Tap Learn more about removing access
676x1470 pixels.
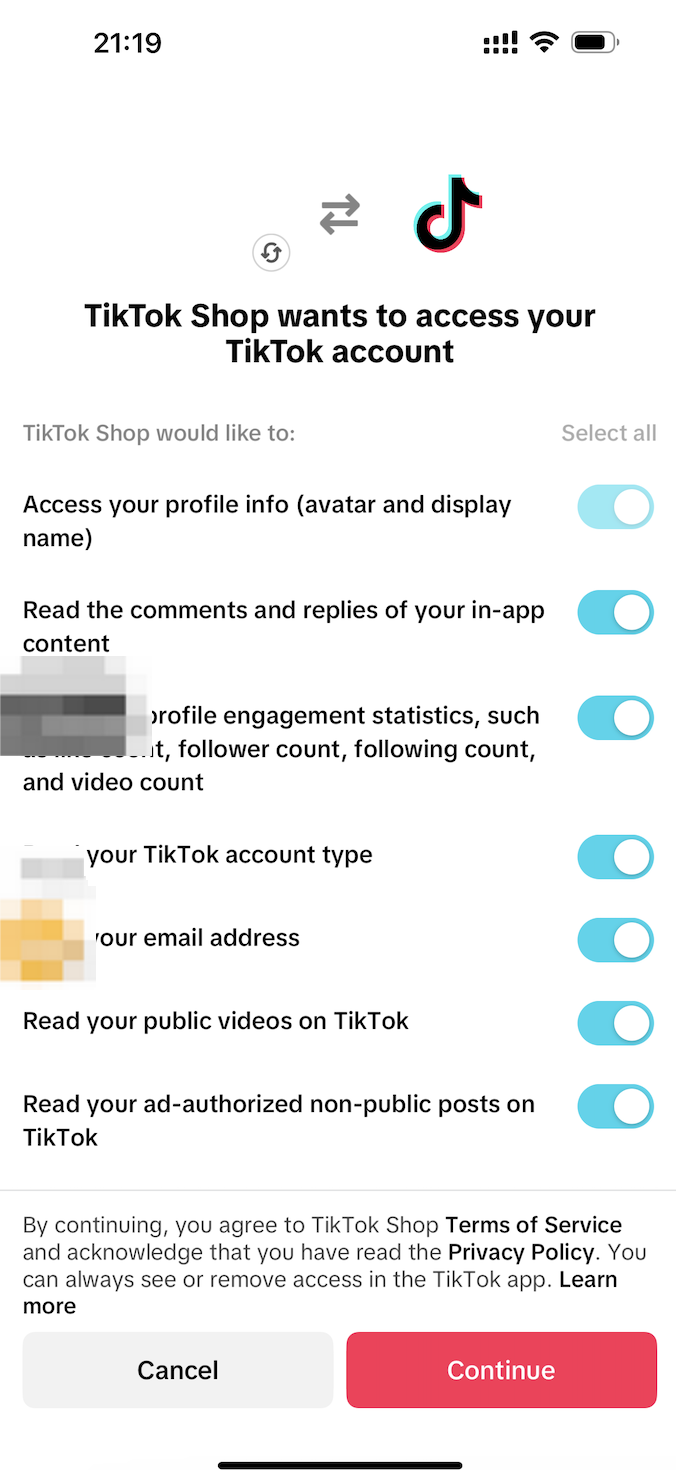tap(587, 1279)
